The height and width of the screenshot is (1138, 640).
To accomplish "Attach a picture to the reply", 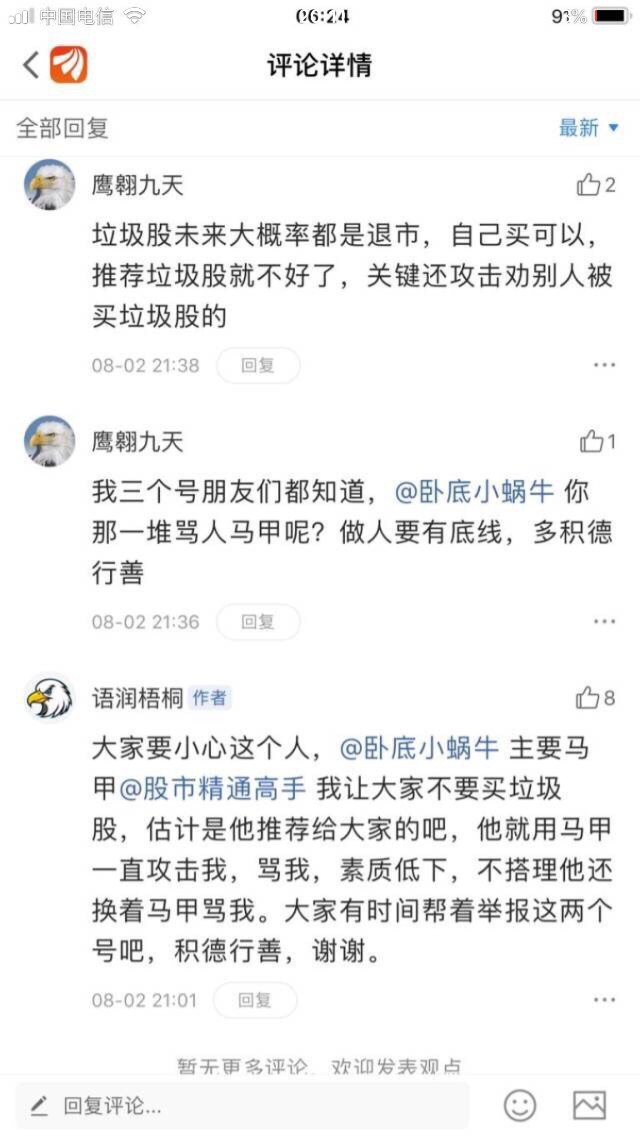I will pyautogui.click(x=589, y=1105).
